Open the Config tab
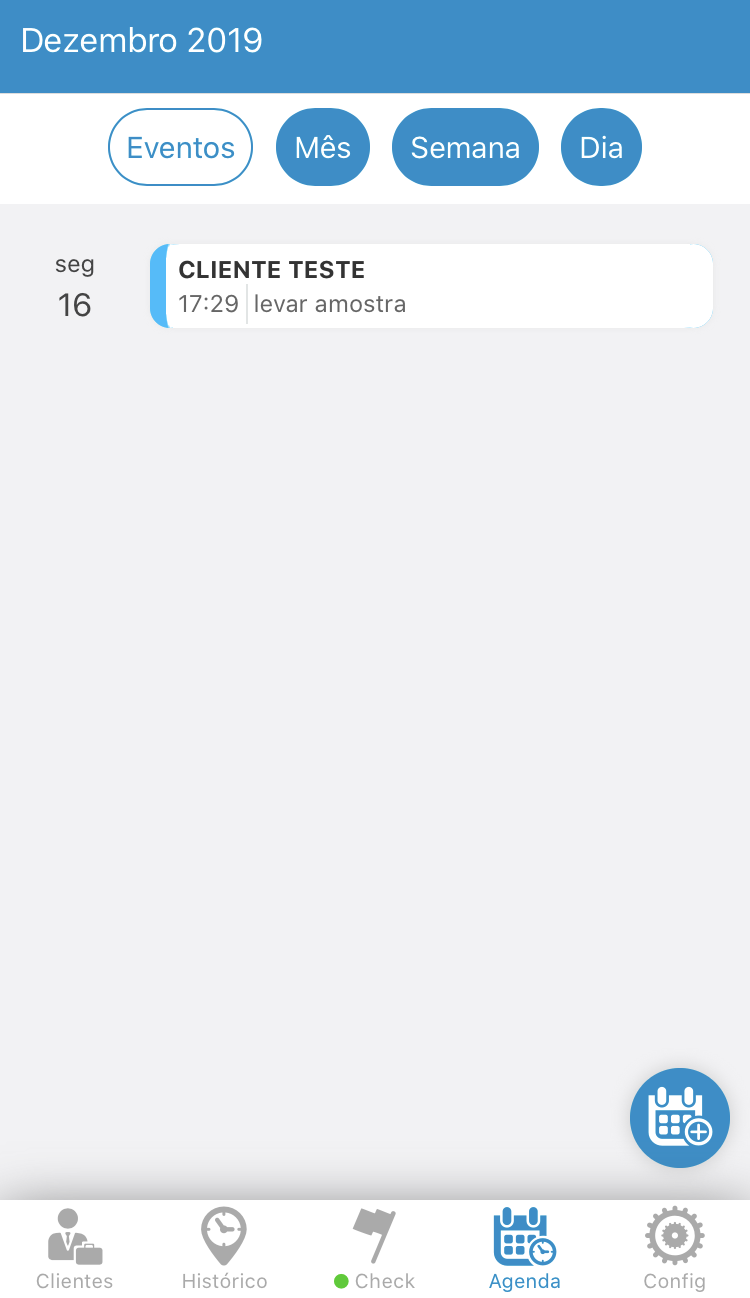750x1298 pixels. coord(674,1250)
